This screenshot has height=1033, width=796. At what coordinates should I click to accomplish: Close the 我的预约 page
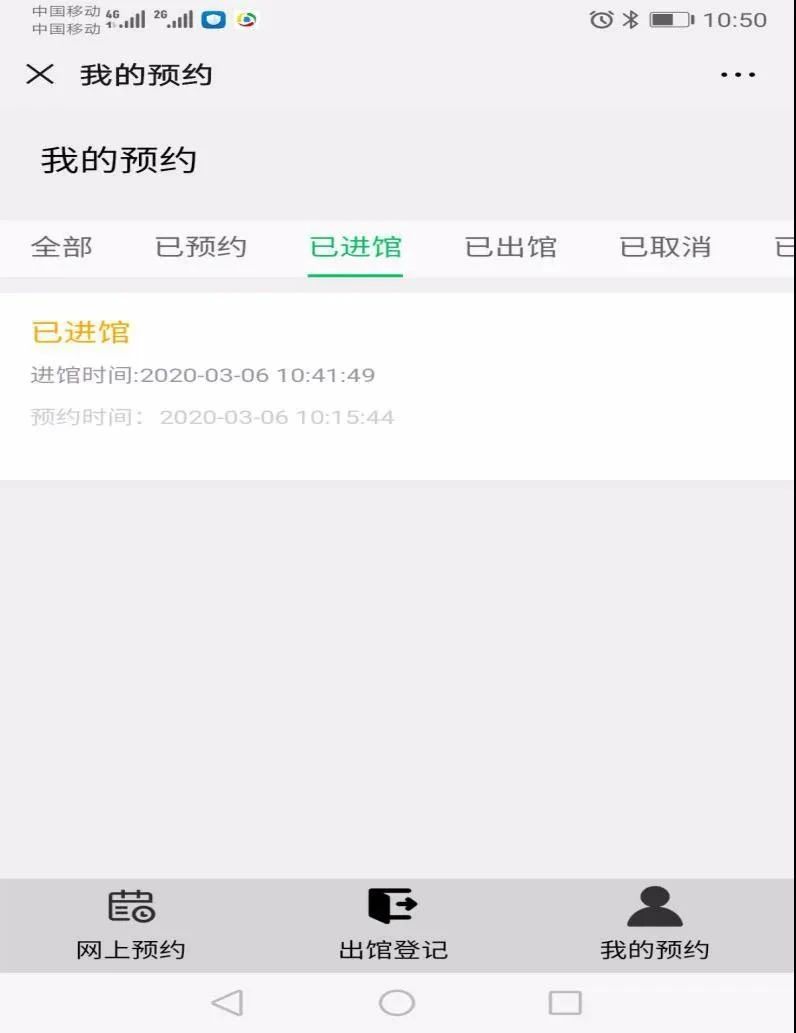pyautogui.click(x=40, y=74)
